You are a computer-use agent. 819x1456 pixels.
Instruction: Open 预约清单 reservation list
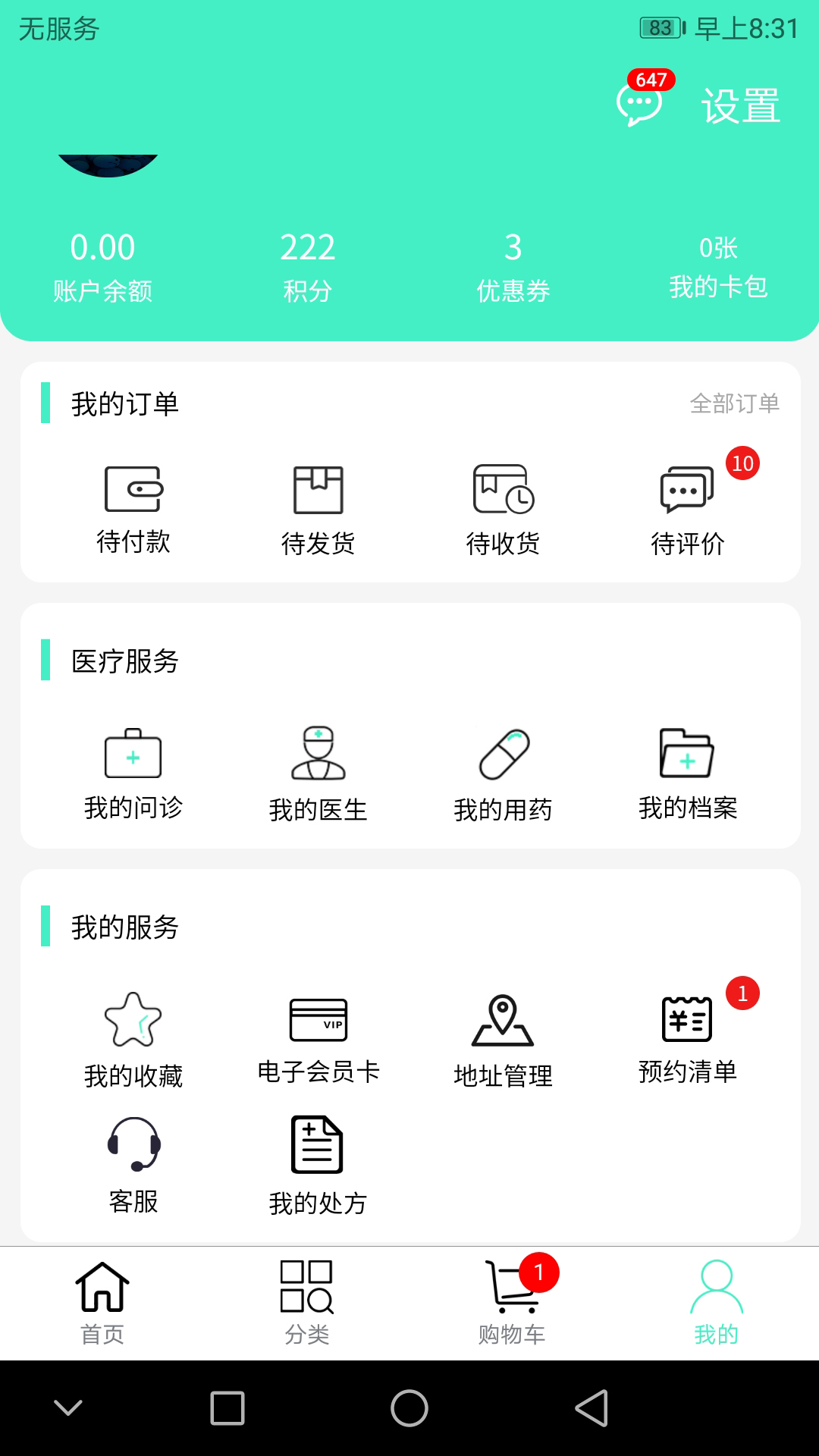688,1040
